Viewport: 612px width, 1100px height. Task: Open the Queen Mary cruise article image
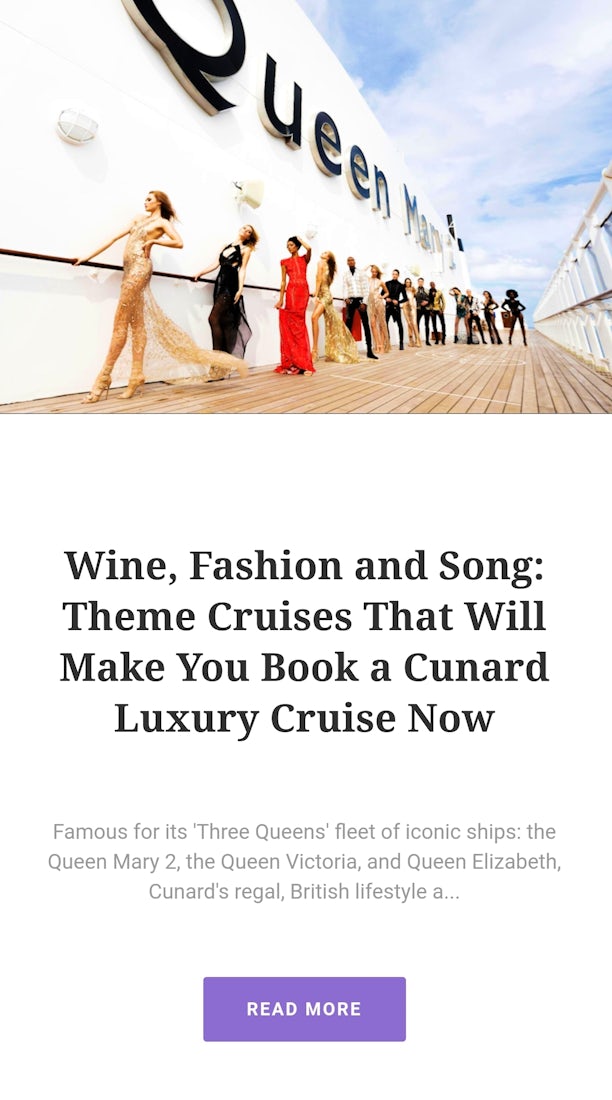tap(306, 206)
